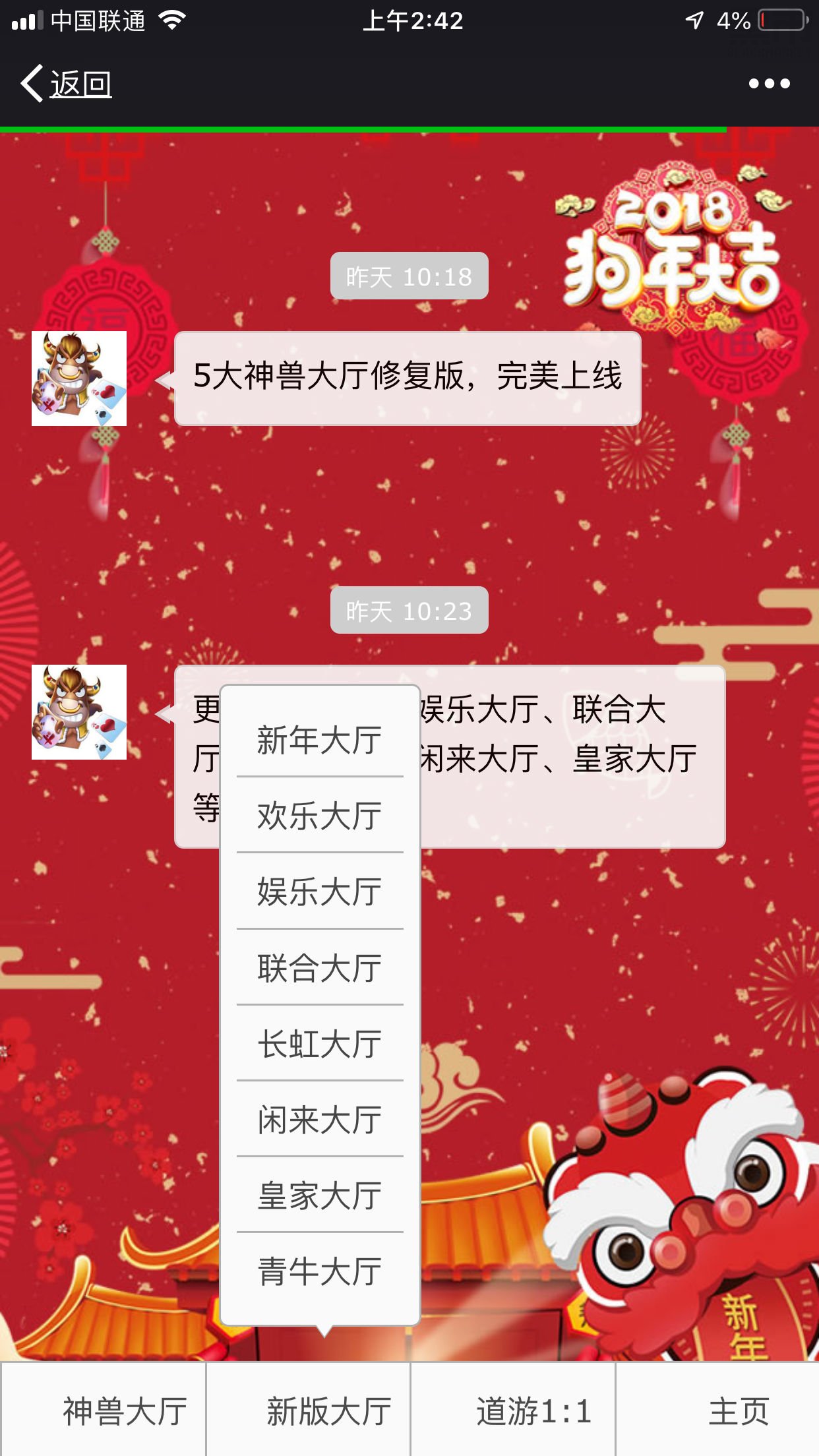Select 长虹大厅 from the list
Image resolution: width=819 pixels, height=1456 pixels.
(x=320, y=1044)
